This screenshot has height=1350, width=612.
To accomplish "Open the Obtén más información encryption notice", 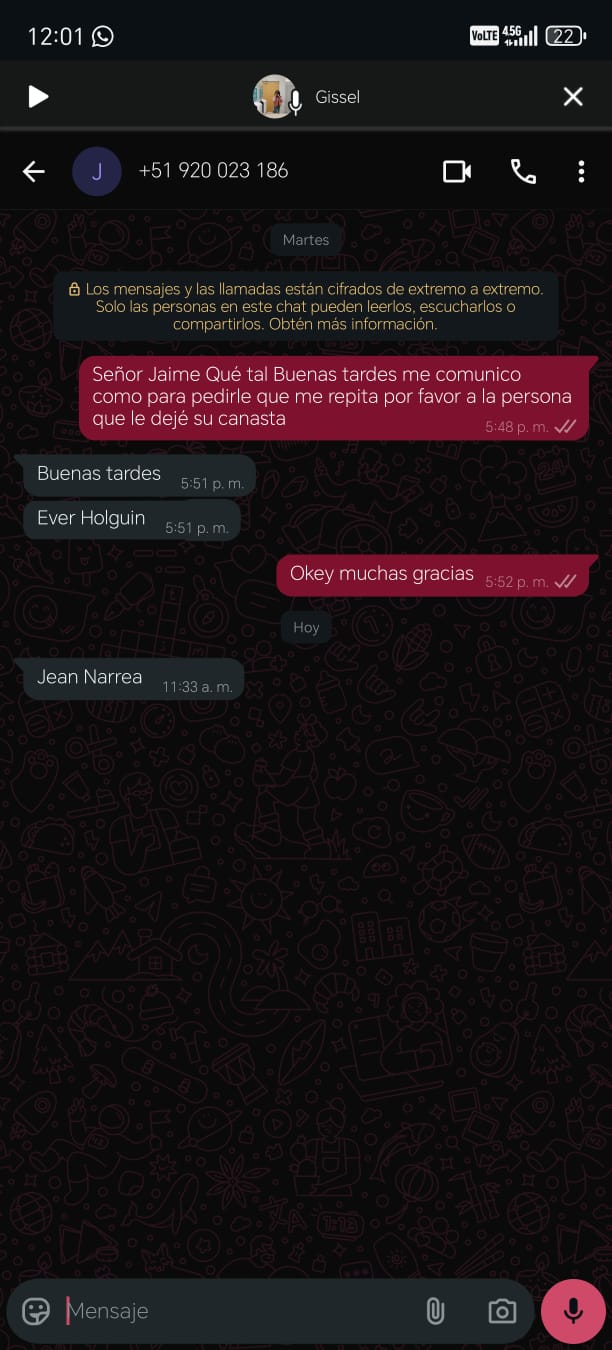I will pyautogui.click(x=305, y=307).
